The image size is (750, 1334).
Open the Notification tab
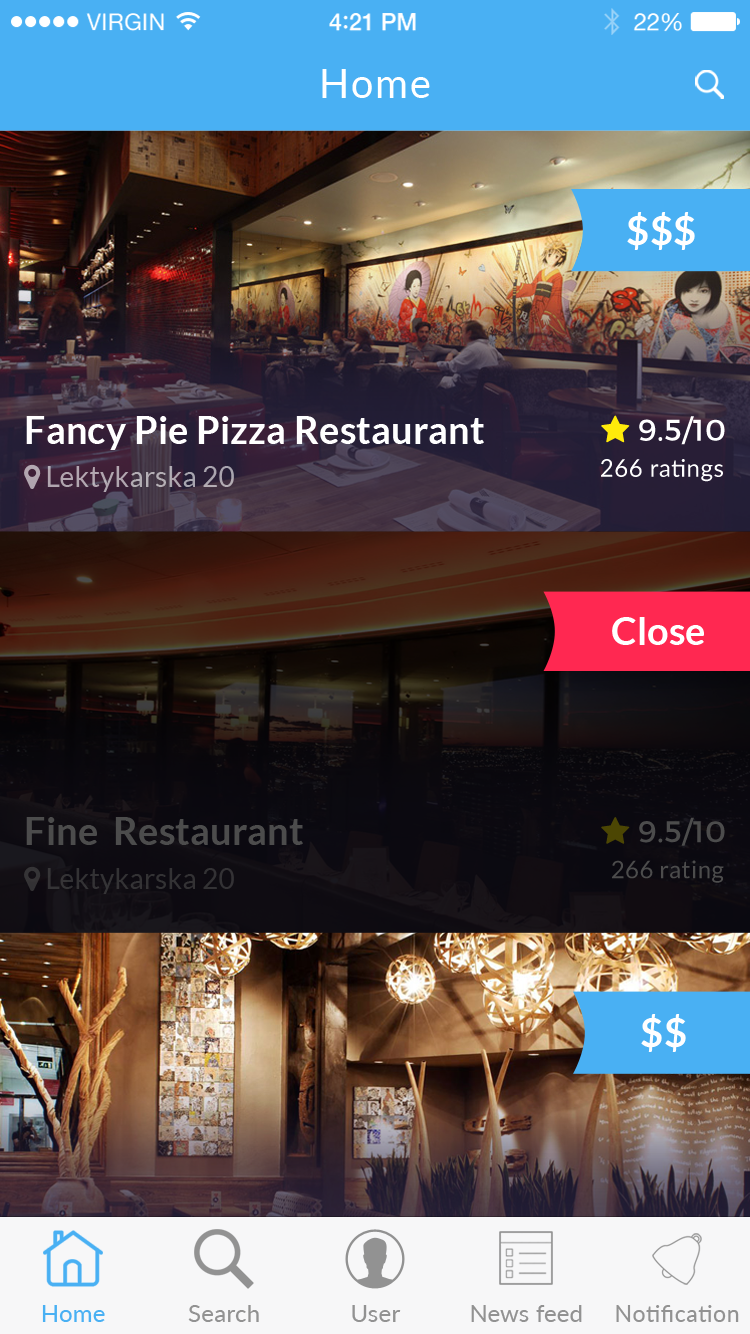[677, 1276]
